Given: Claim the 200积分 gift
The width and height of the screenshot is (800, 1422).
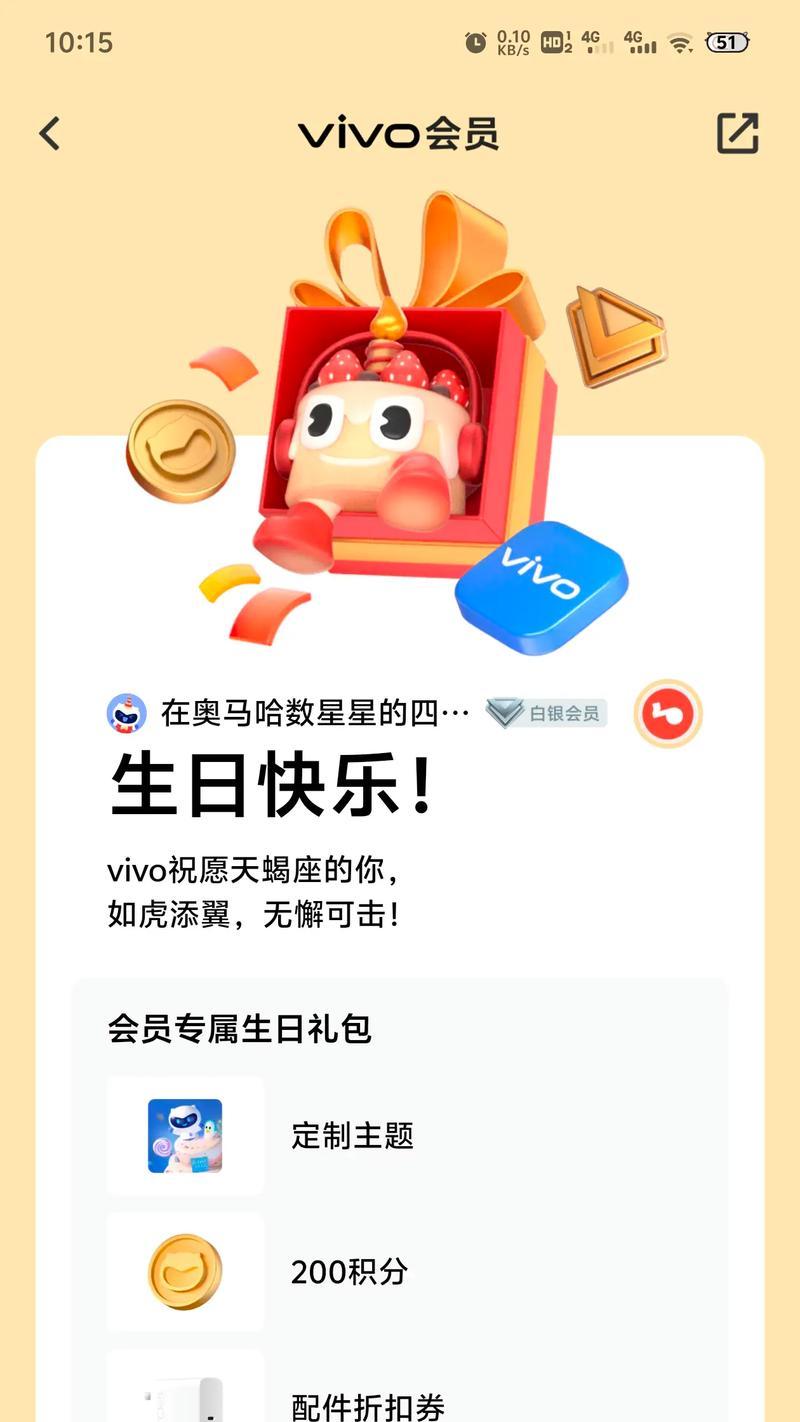Looking at the screenshot, I should point(350,1272).
